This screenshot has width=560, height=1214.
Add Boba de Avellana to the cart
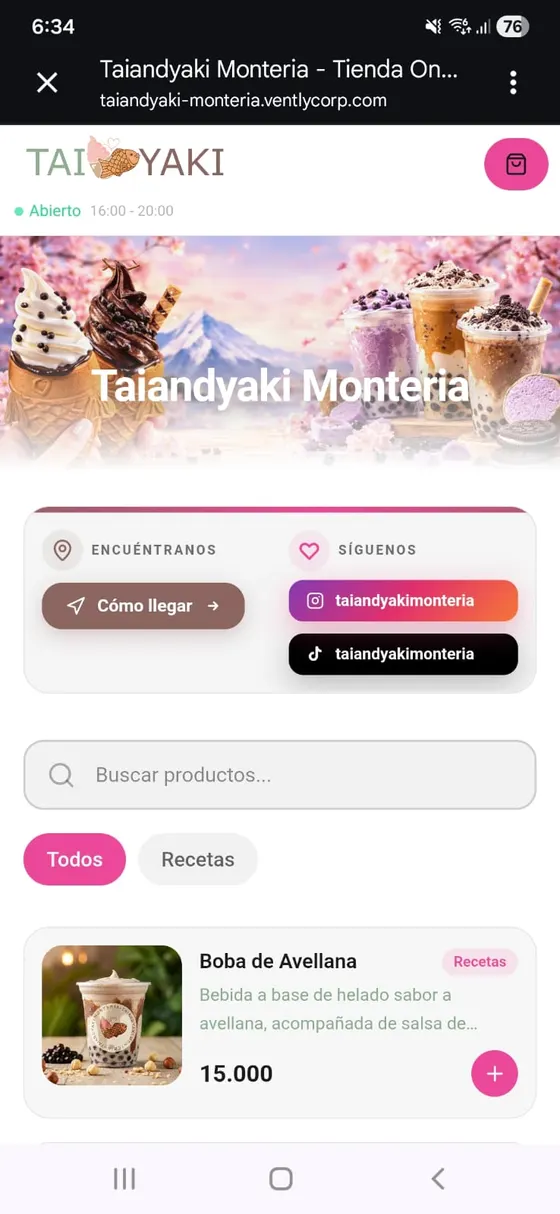tap(494, 1074)
